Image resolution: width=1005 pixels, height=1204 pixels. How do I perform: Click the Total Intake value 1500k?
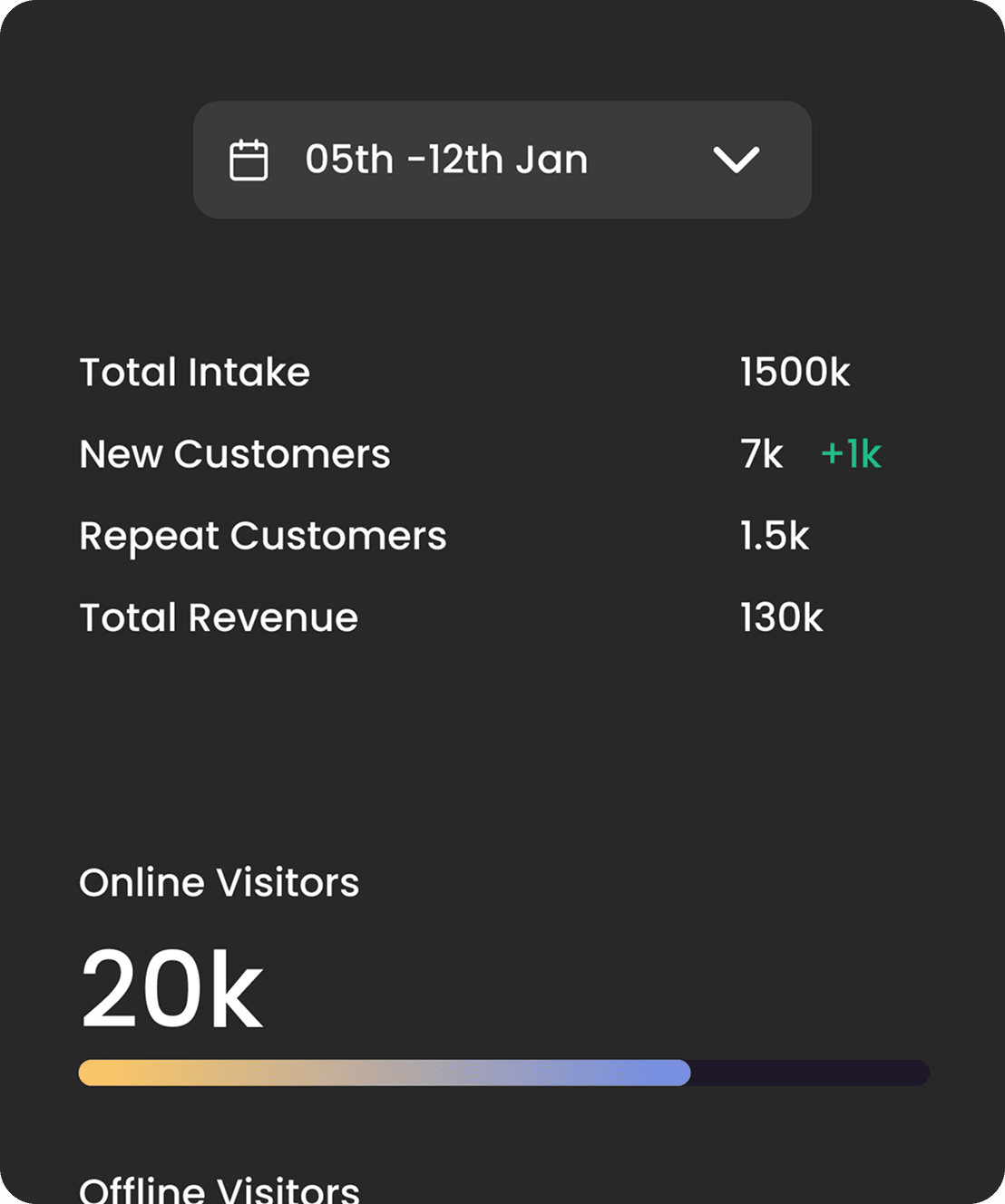tap(794, 372)
